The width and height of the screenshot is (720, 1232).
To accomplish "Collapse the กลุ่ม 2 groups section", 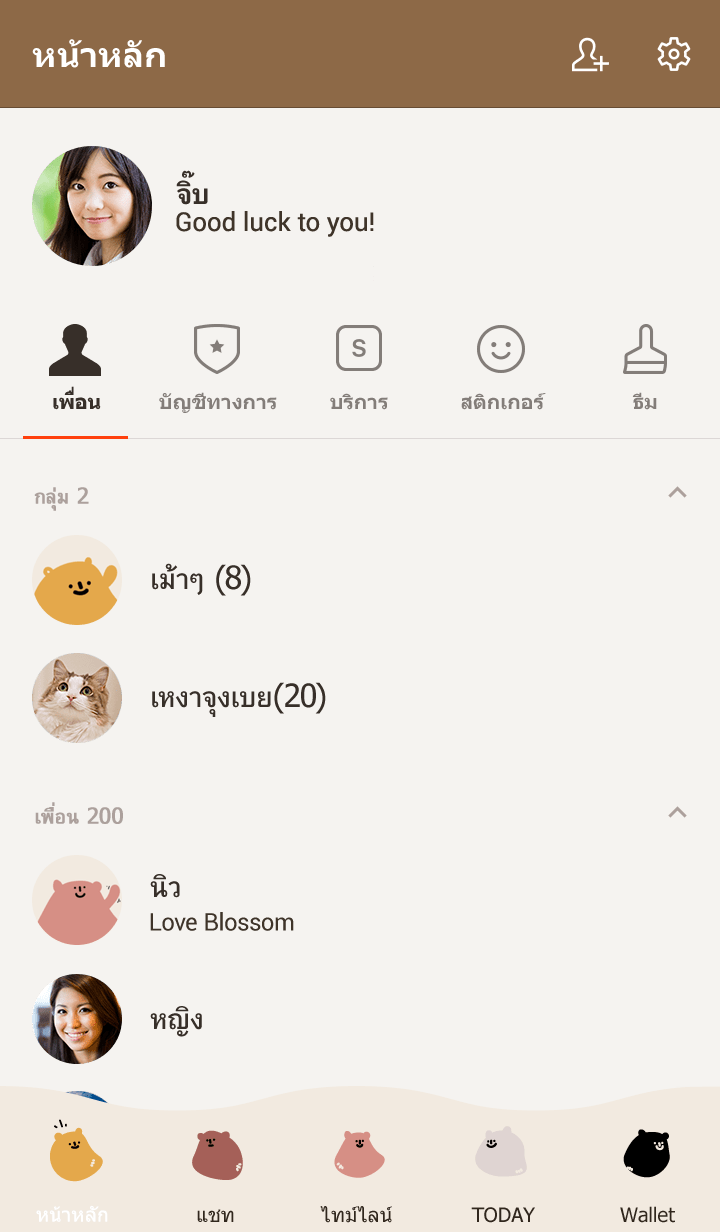I will (677, 492).
